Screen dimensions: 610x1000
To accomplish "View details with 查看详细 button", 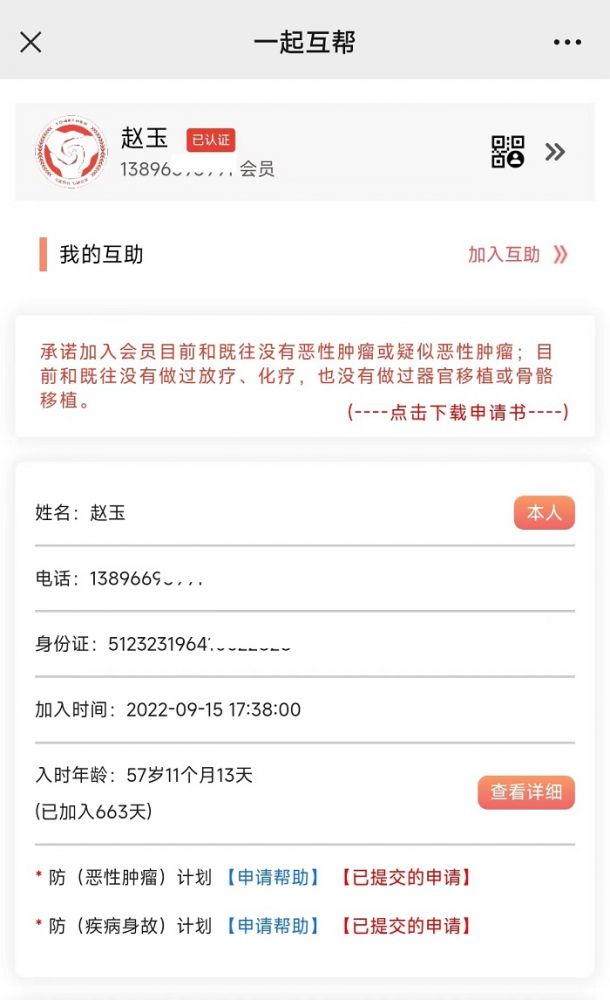I will coord(526,792).
